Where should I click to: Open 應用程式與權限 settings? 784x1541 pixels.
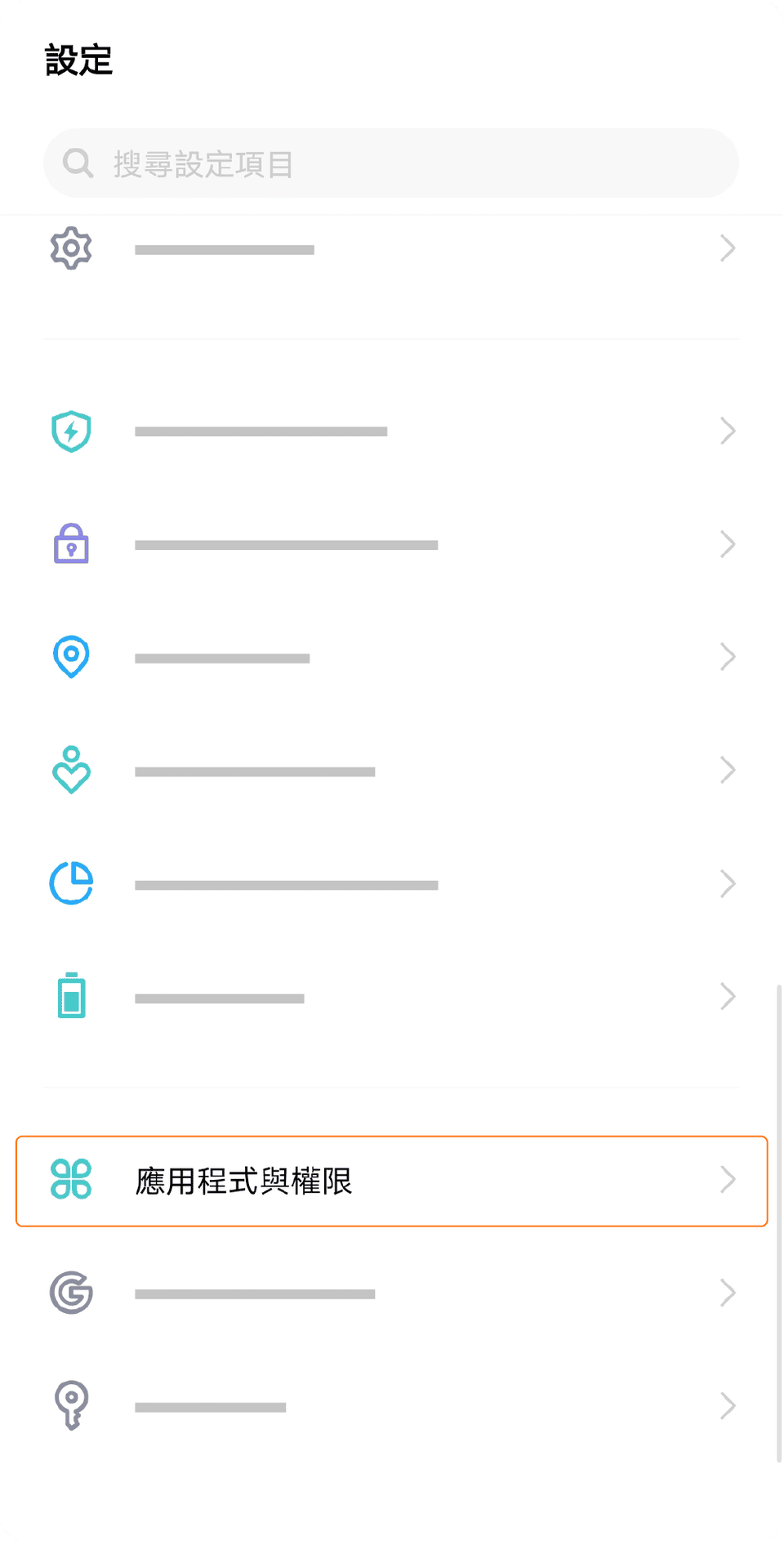[x=390, y=1181]
